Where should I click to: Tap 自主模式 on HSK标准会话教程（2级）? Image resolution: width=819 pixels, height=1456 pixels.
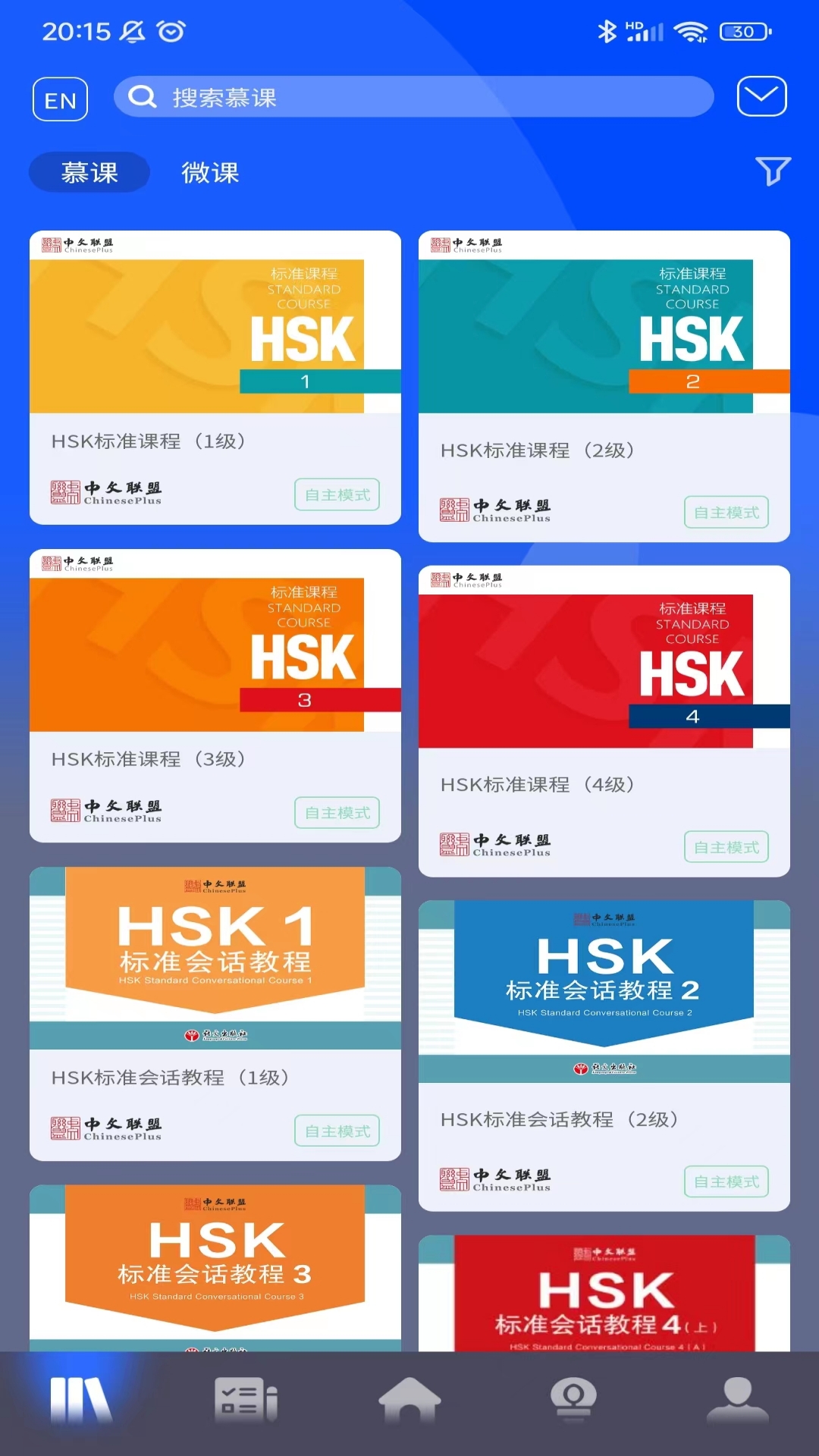click(726, 1181)
